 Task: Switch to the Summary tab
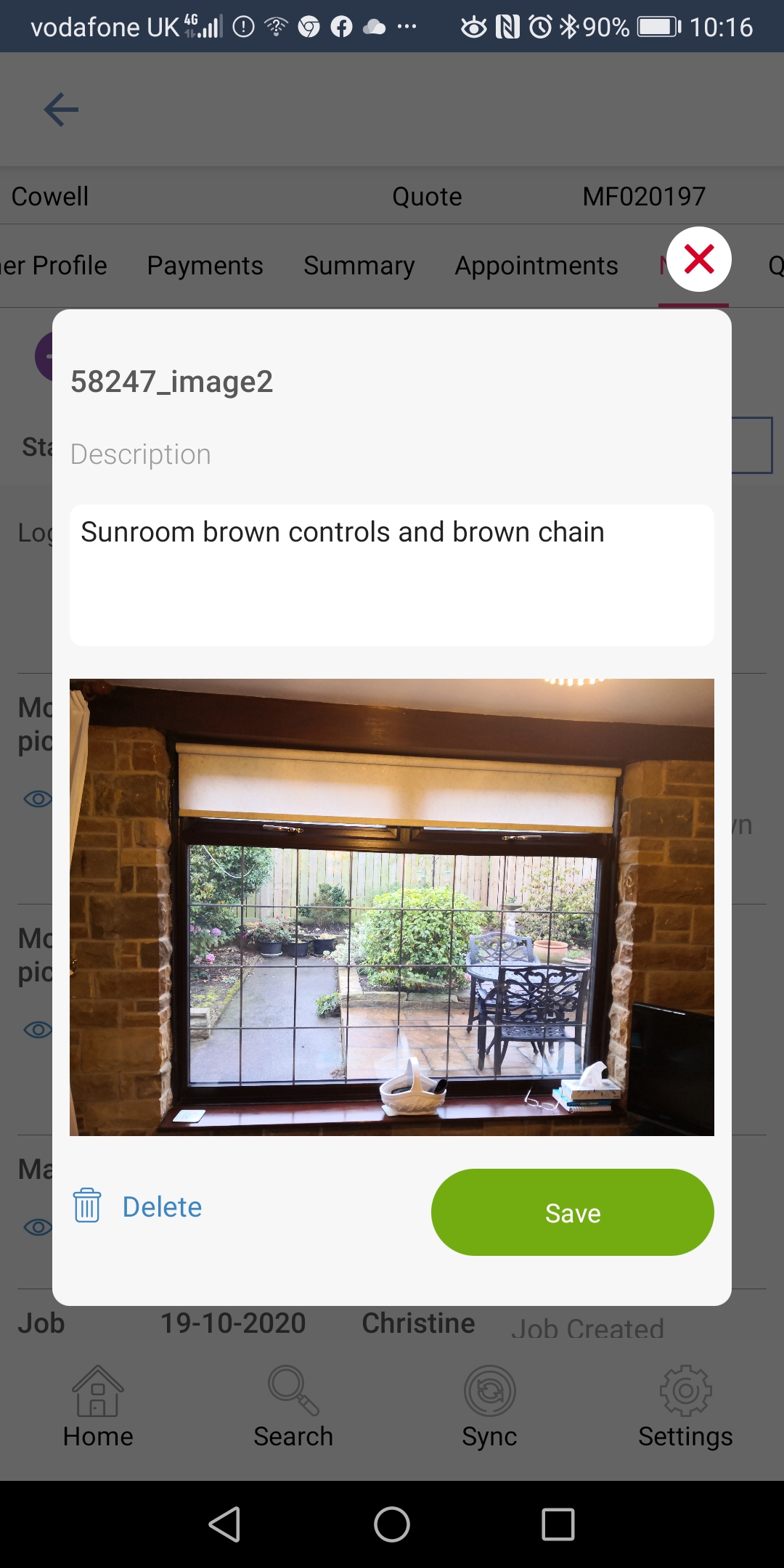coord(359,266)
